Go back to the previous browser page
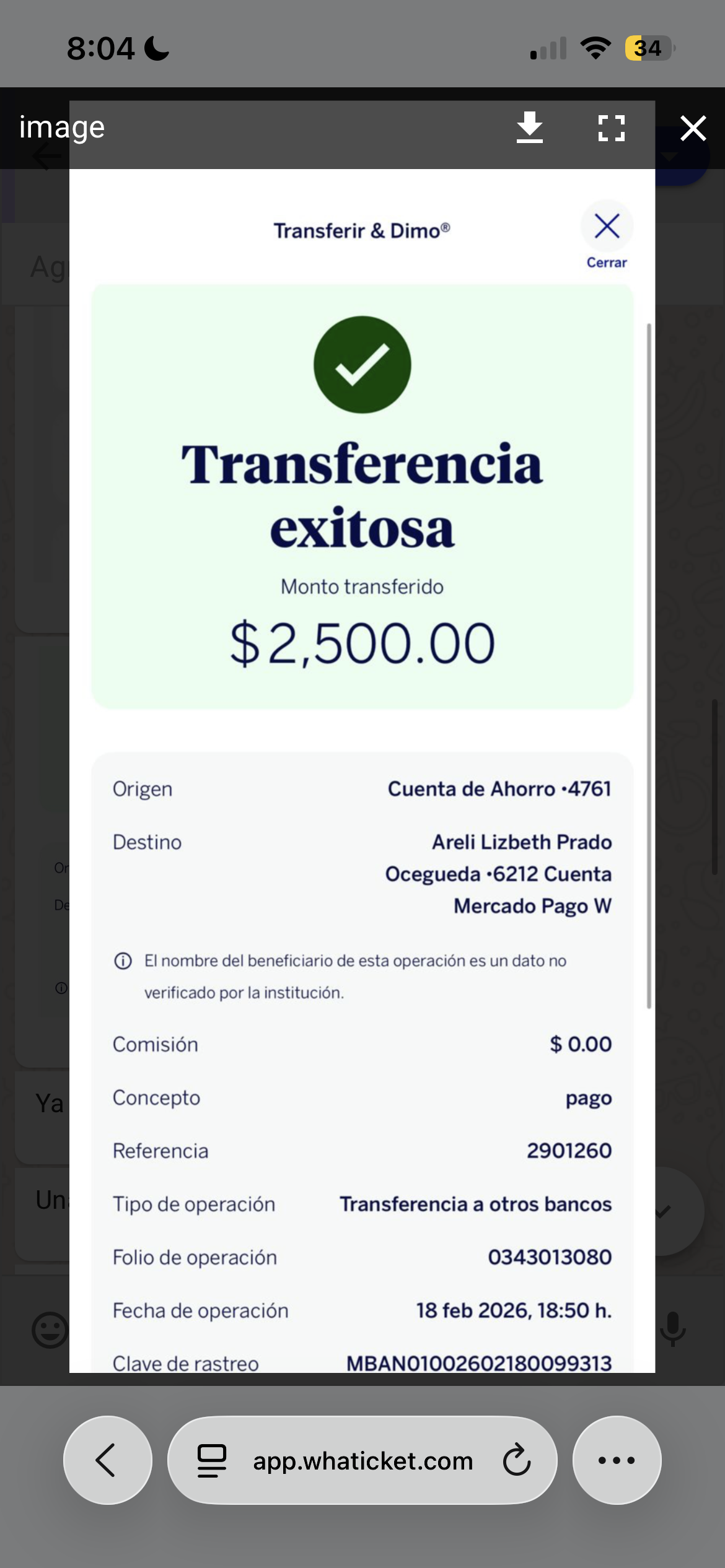 107,1460
